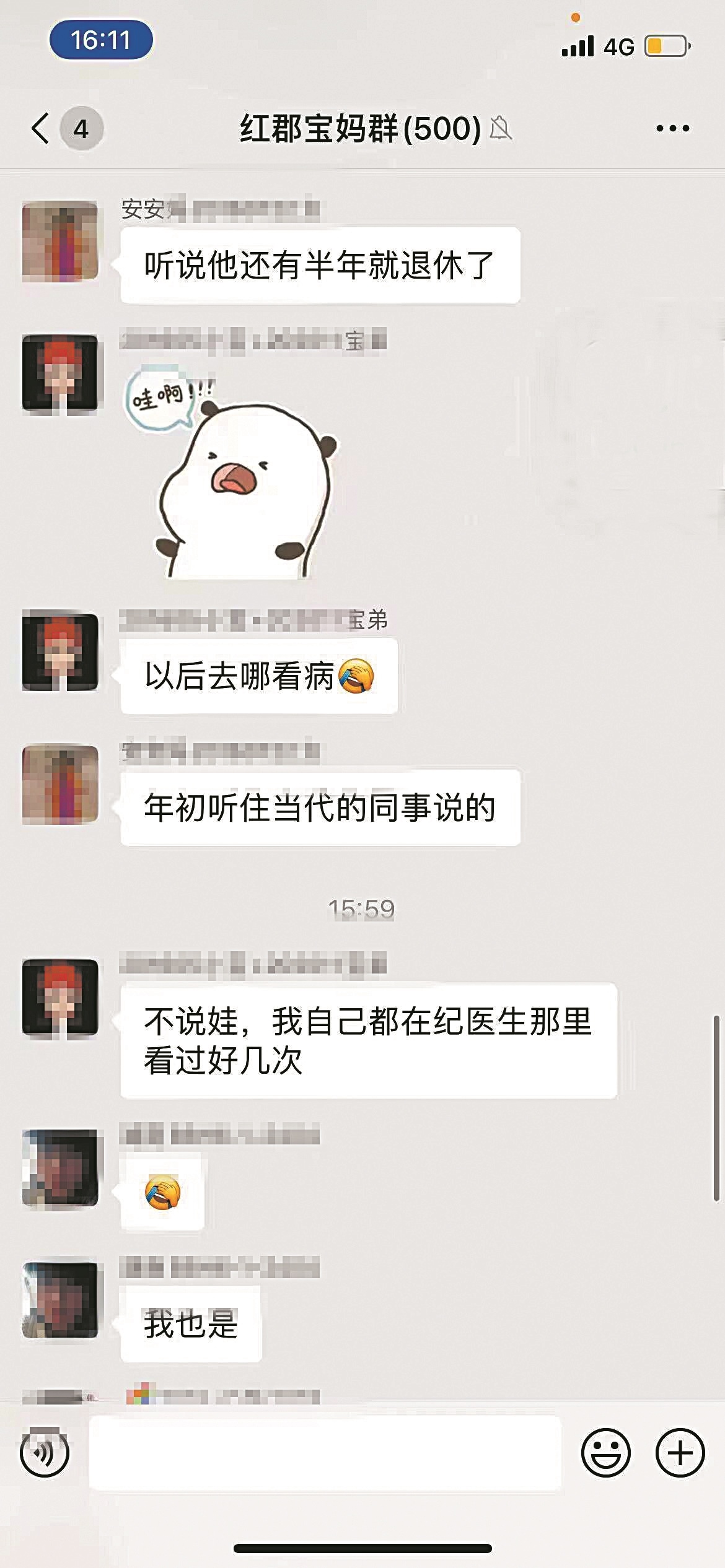Go back to the chat list
This screenshot has height=1568, width=725.
[41, 129]
